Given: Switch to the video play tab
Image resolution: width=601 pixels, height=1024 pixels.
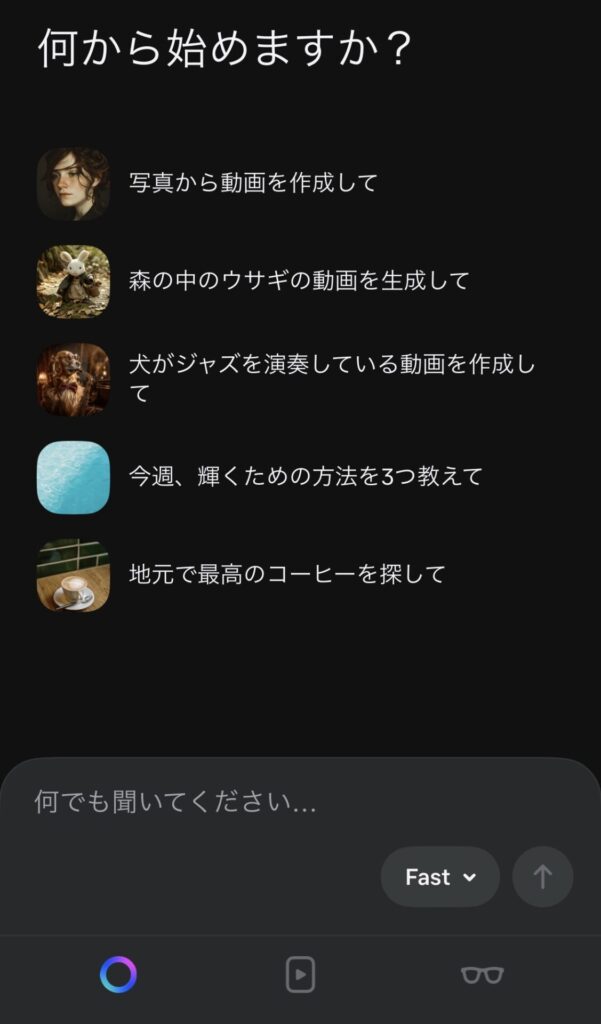Looking at the screenshot, I should tap(300, 974).
